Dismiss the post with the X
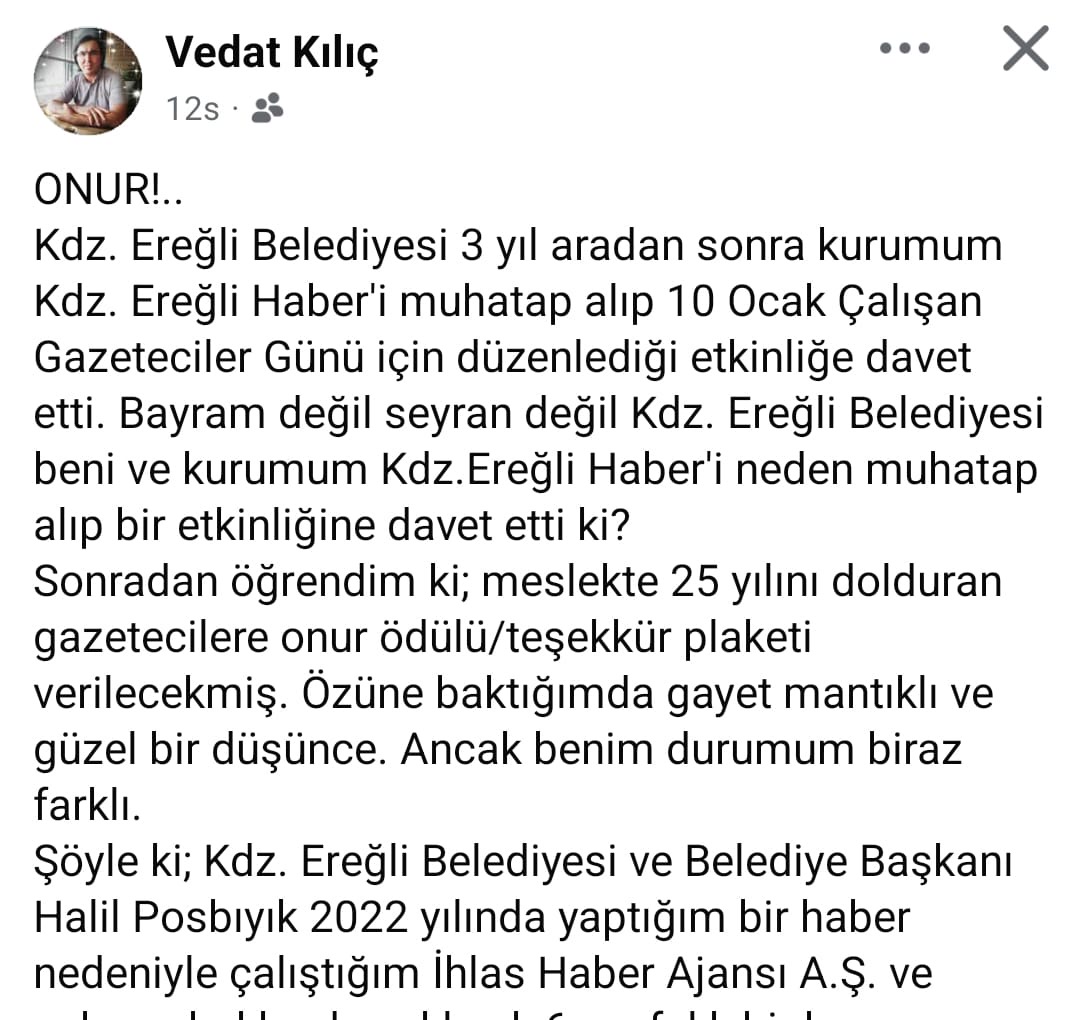The image size is (1080, 1020). coord(1025,49)
